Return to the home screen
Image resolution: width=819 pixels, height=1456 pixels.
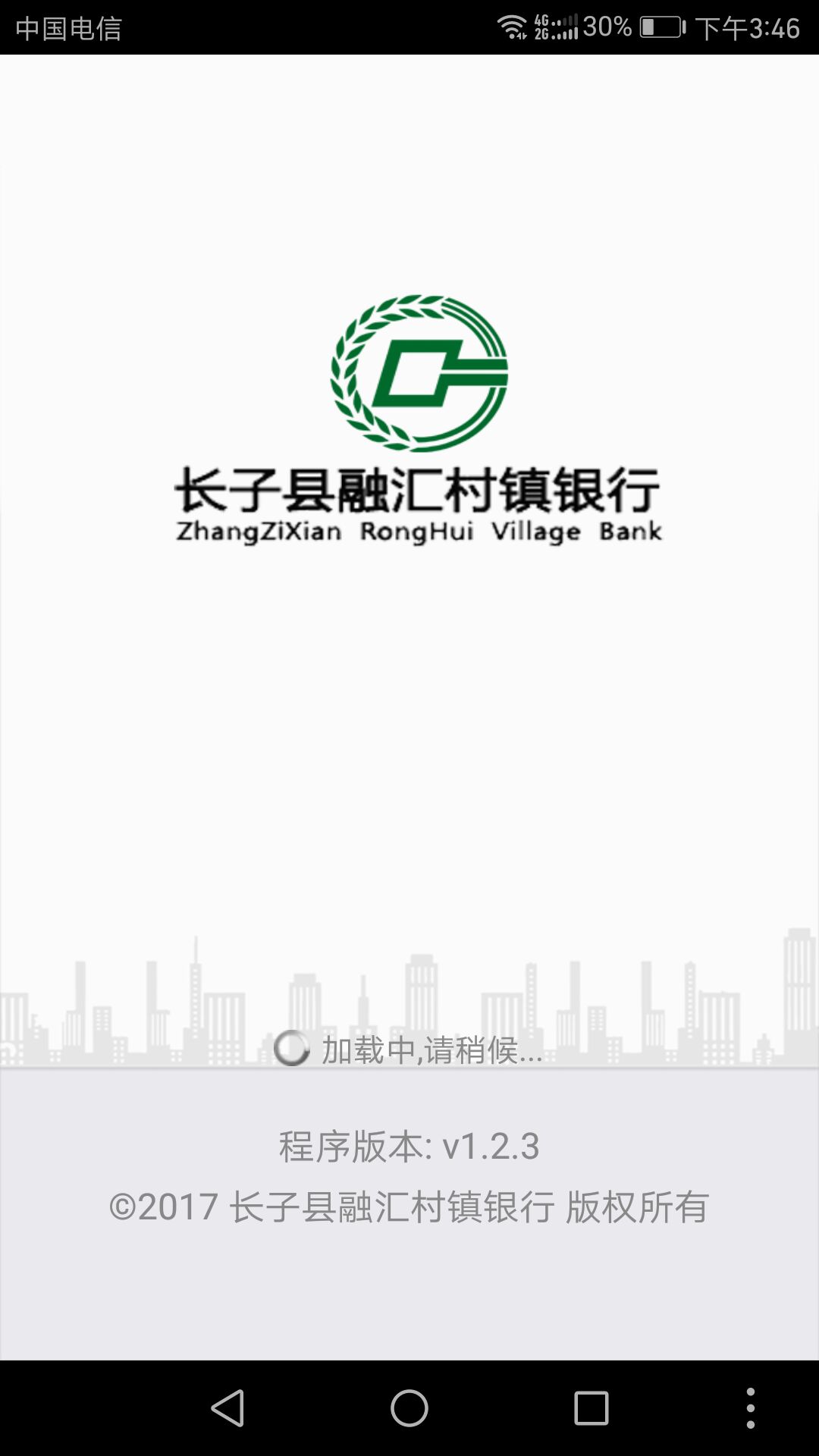[x=409, y=1408]
